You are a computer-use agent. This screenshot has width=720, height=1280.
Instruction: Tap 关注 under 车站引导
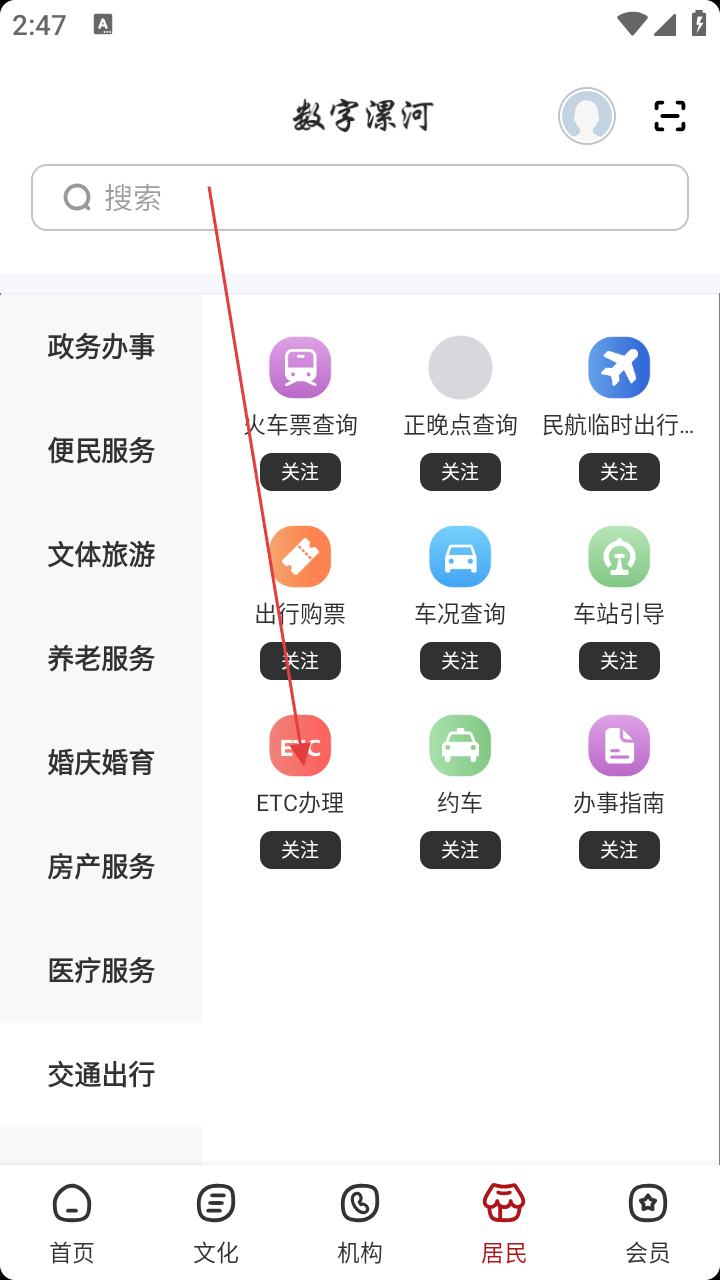click(x=619, y=661)
